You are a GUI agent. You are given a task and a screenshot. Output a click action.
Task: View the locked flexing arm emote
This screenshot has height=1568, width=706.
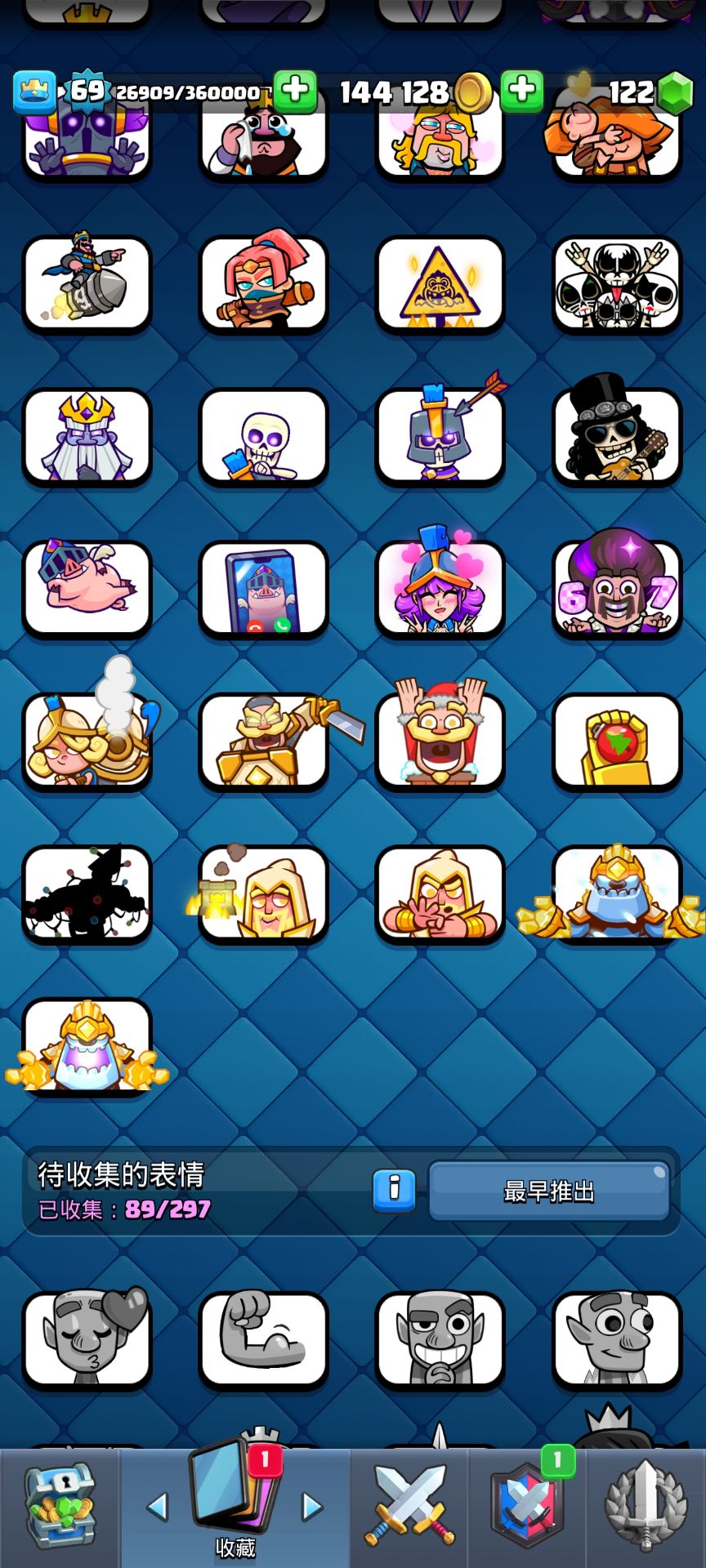264,1339
